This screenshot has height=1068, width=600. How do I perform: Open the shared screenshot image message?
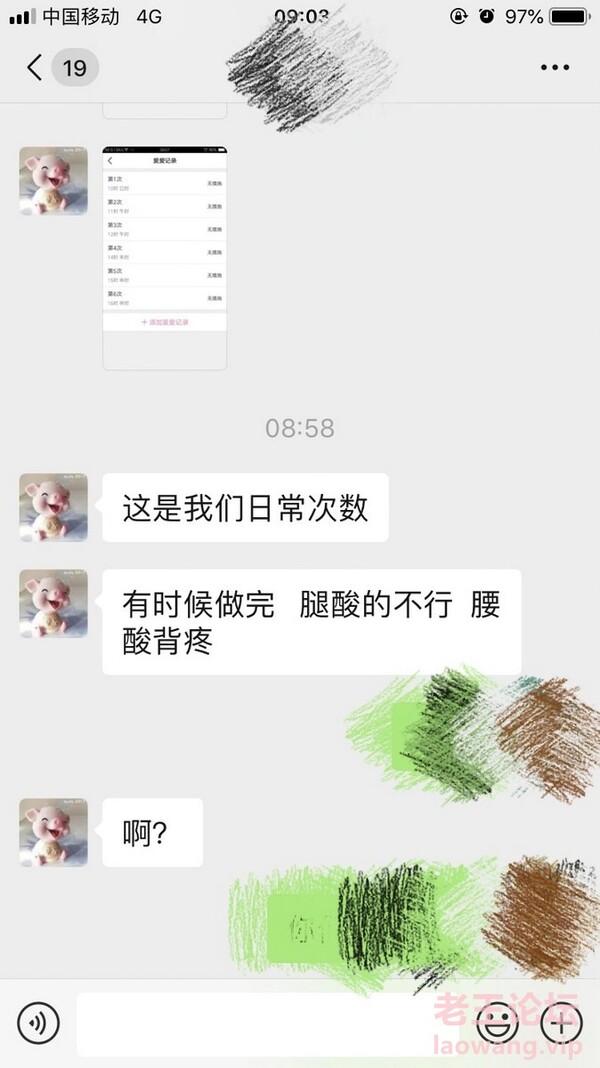(x=164, y=258)
